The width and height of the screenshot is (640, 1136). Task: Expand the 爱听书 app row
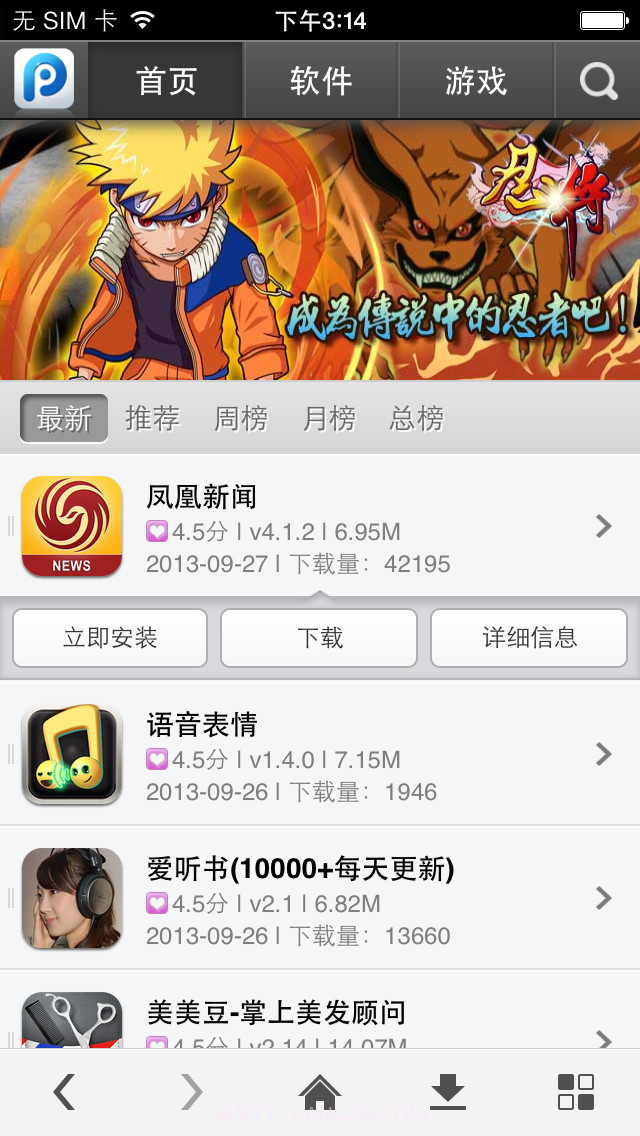(x=320, y=898)
